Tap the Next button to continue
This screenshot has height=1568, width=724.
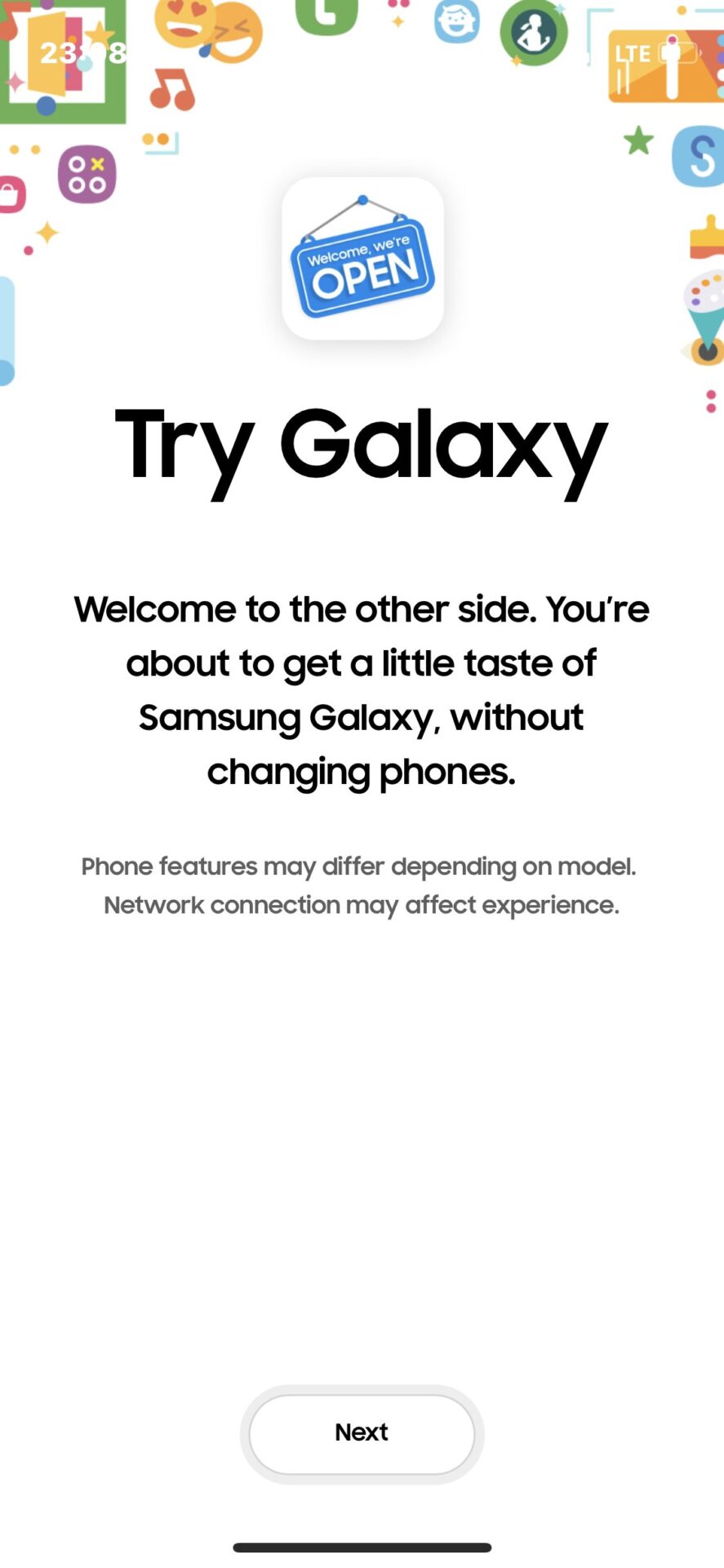[362, 1433]
